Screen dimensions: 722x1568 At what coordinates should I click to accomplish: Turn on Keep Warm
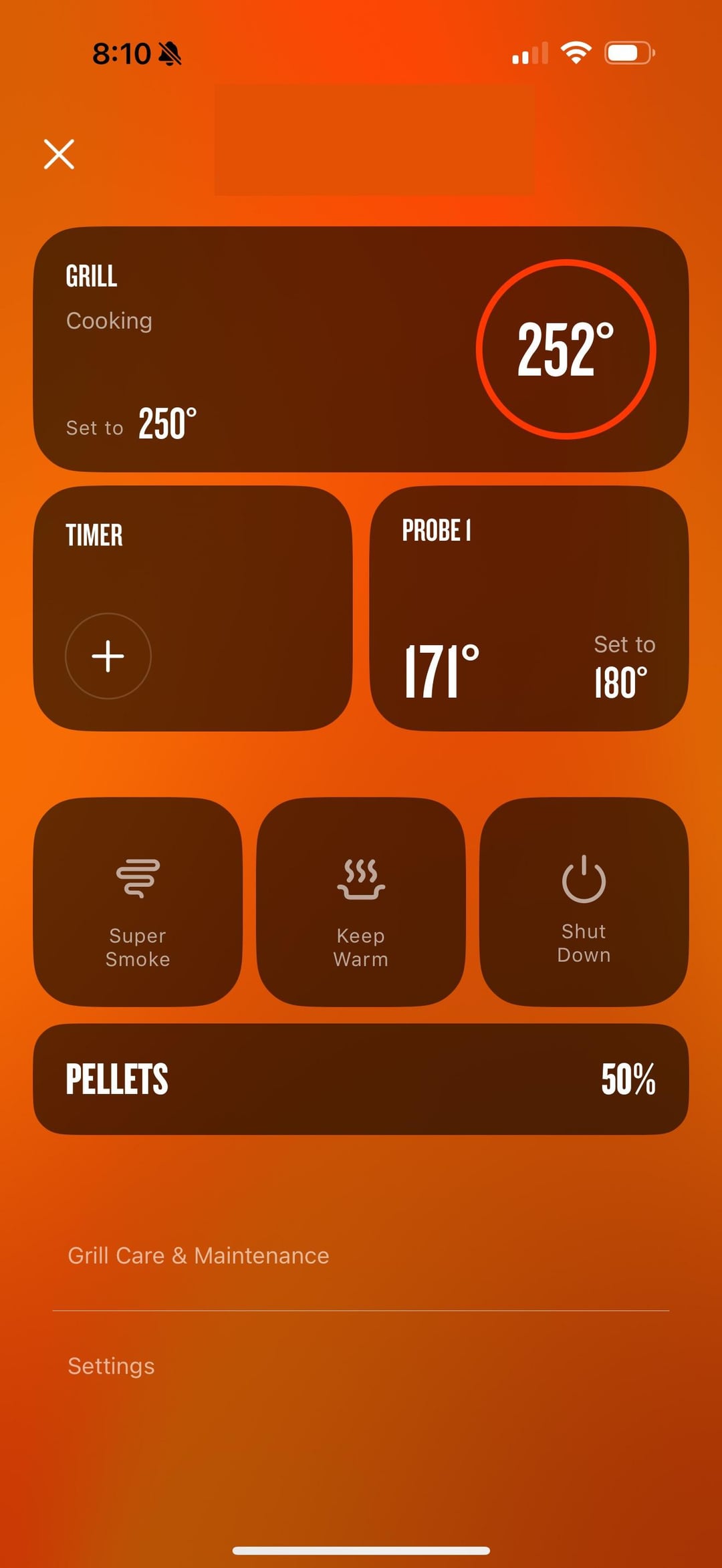coord(361,901)
